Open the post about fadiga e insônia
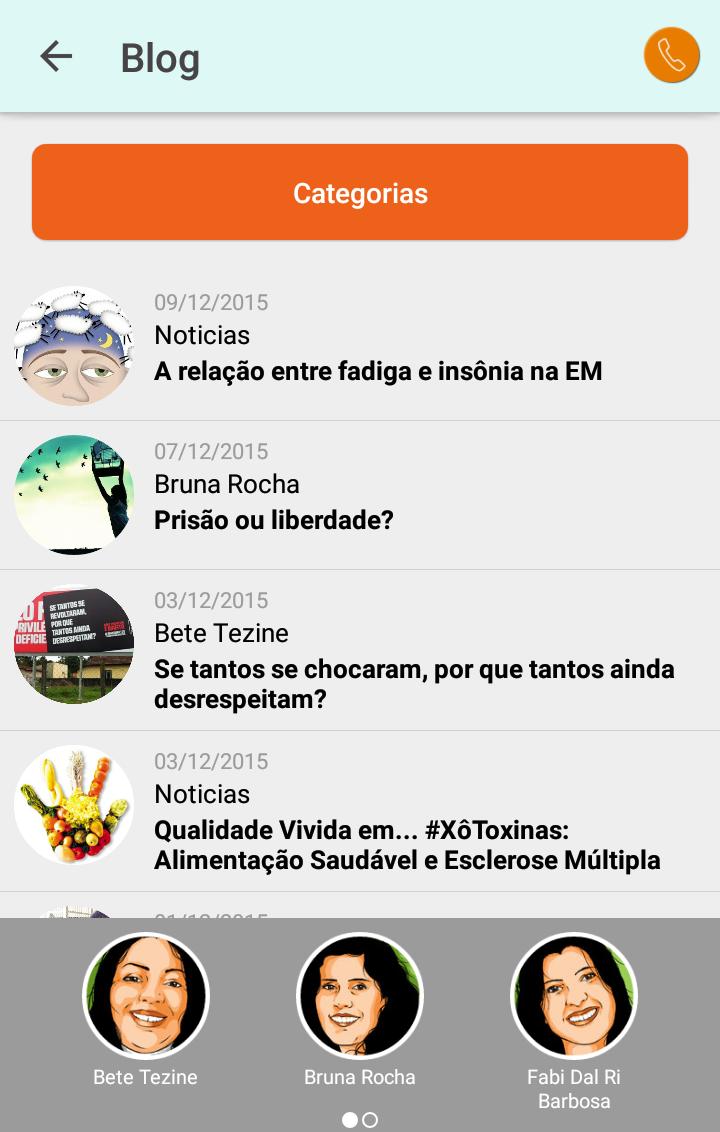720x1132 pixels. pos(378,371)
